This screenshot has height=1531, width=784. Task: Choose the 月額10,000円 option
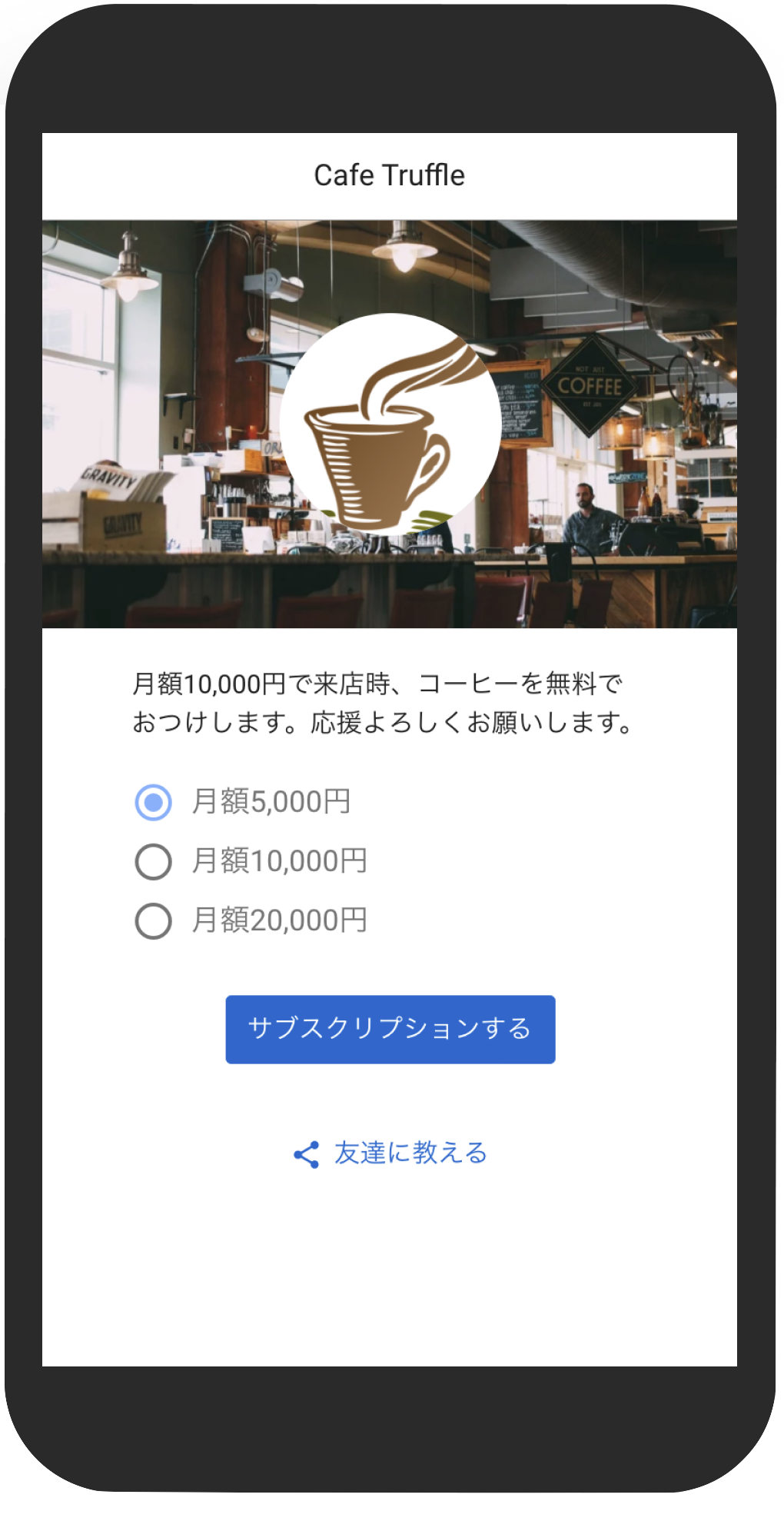click(154, 861)
